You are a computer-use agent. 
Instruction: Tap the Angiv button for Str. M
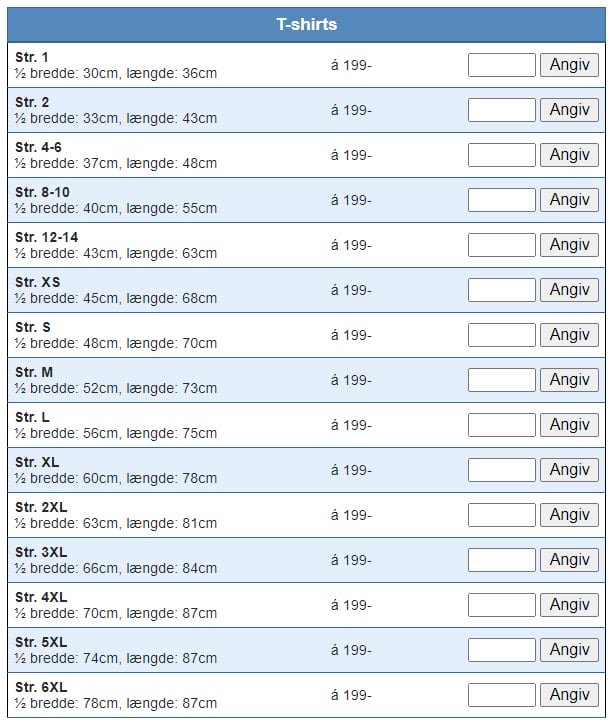point(569,380)
